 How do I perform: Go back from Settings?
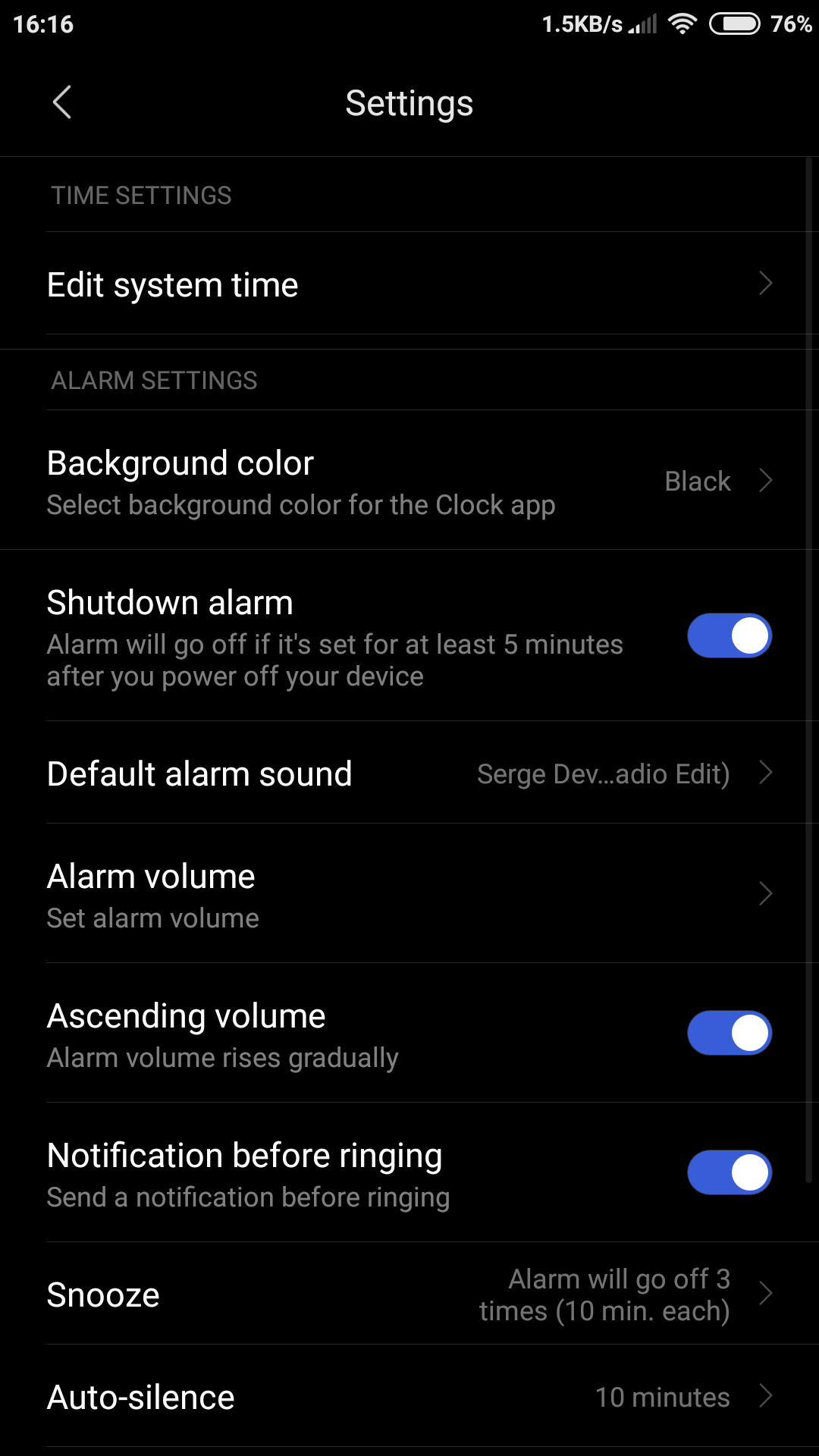pyautogui.click(x=62, y=102)
